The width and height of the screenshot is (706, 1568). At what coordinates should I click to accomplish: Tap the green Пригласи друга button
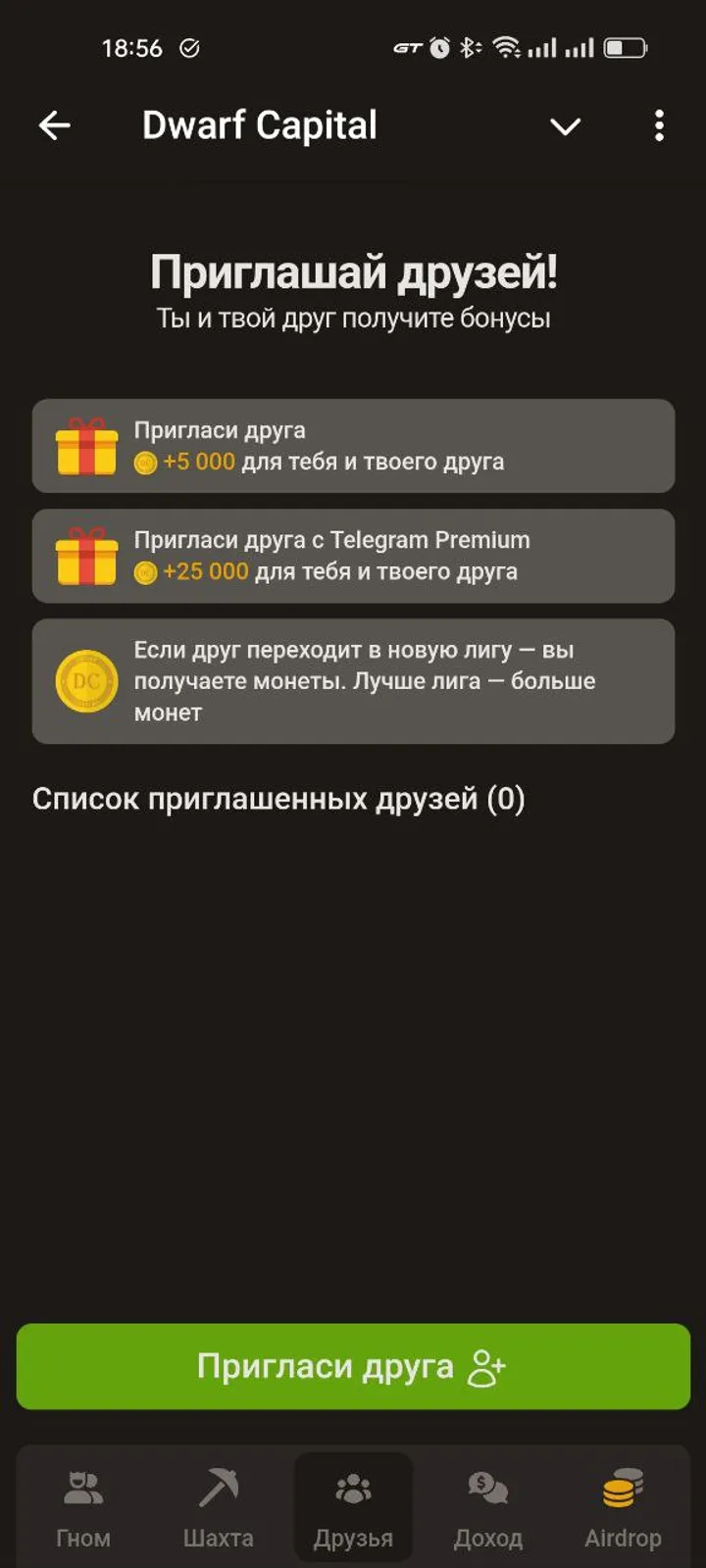pyautogui.click(x=353, y=1366)
